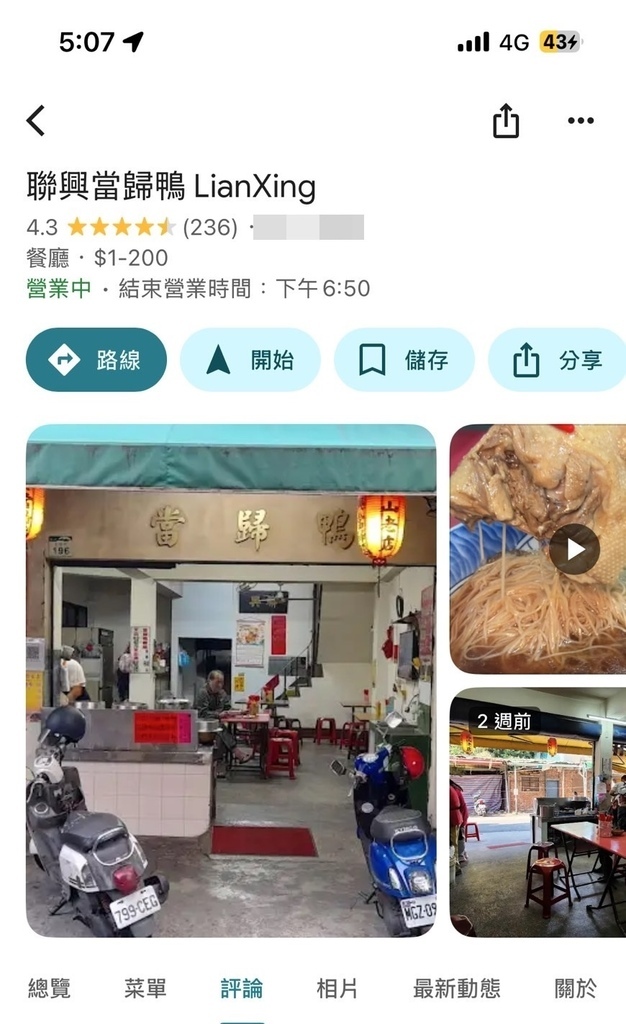
Task: Switch to the 關於 tab
Action: click(575, 988)
